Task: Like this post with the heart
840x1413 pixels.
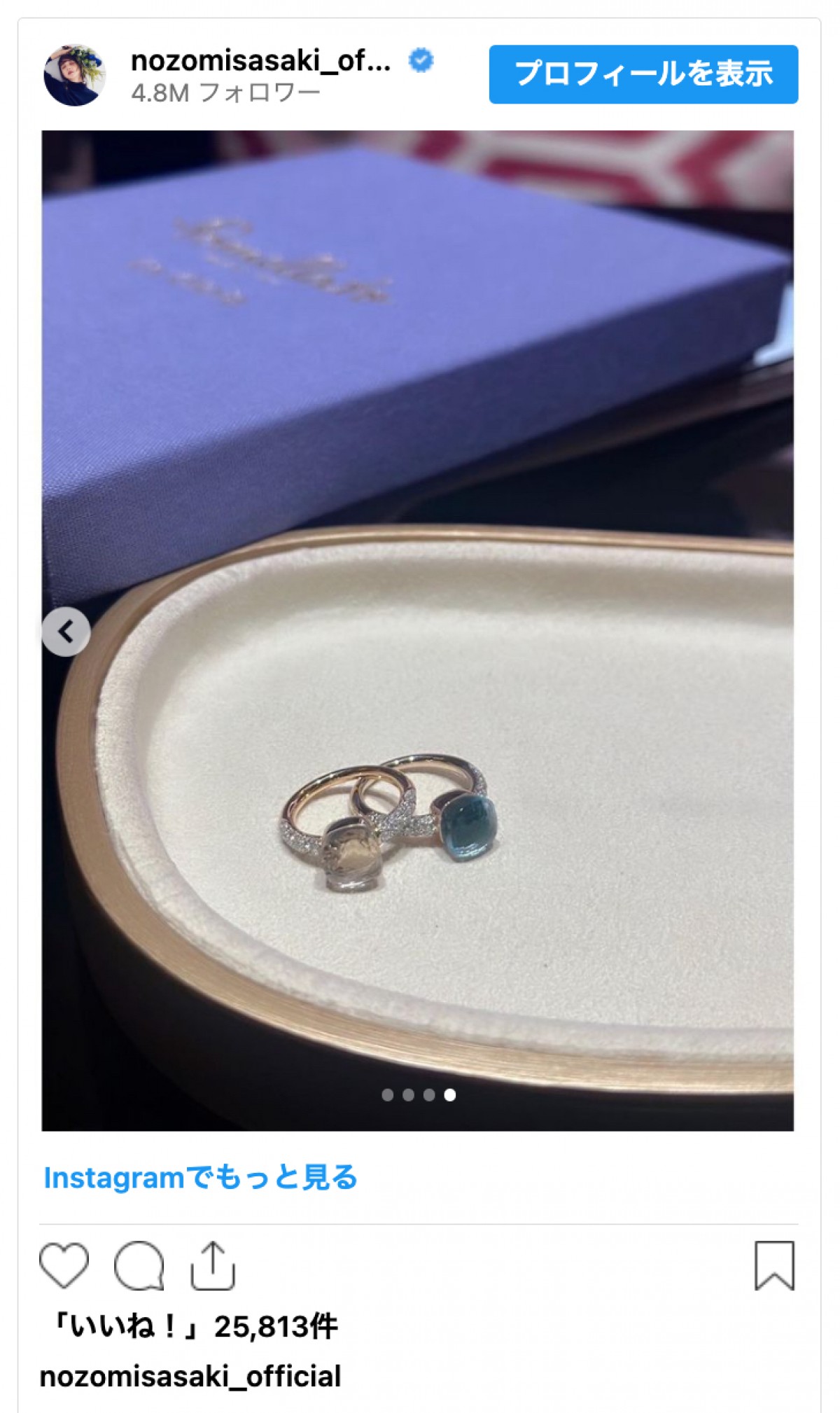Action: point(64,1265)
